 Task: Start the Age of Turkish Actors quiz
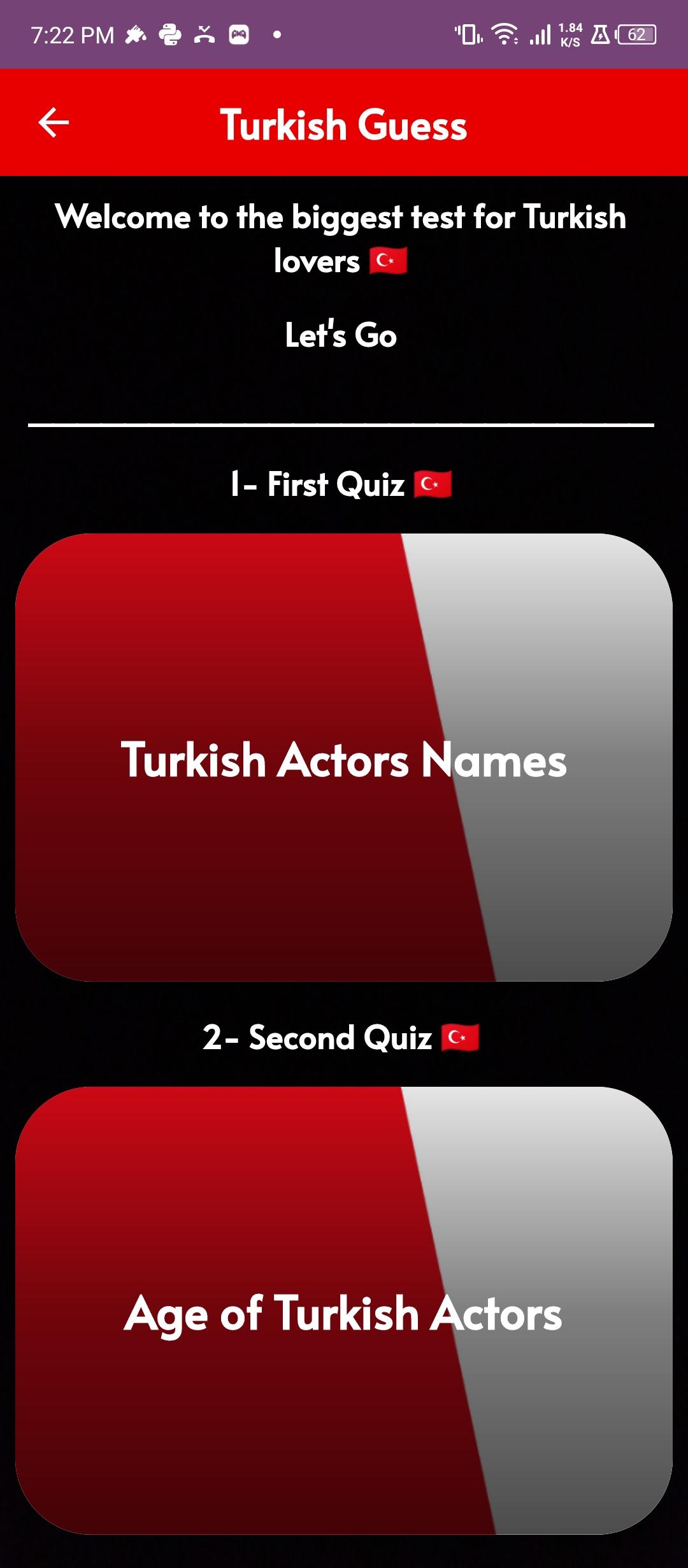point(344,1310)
